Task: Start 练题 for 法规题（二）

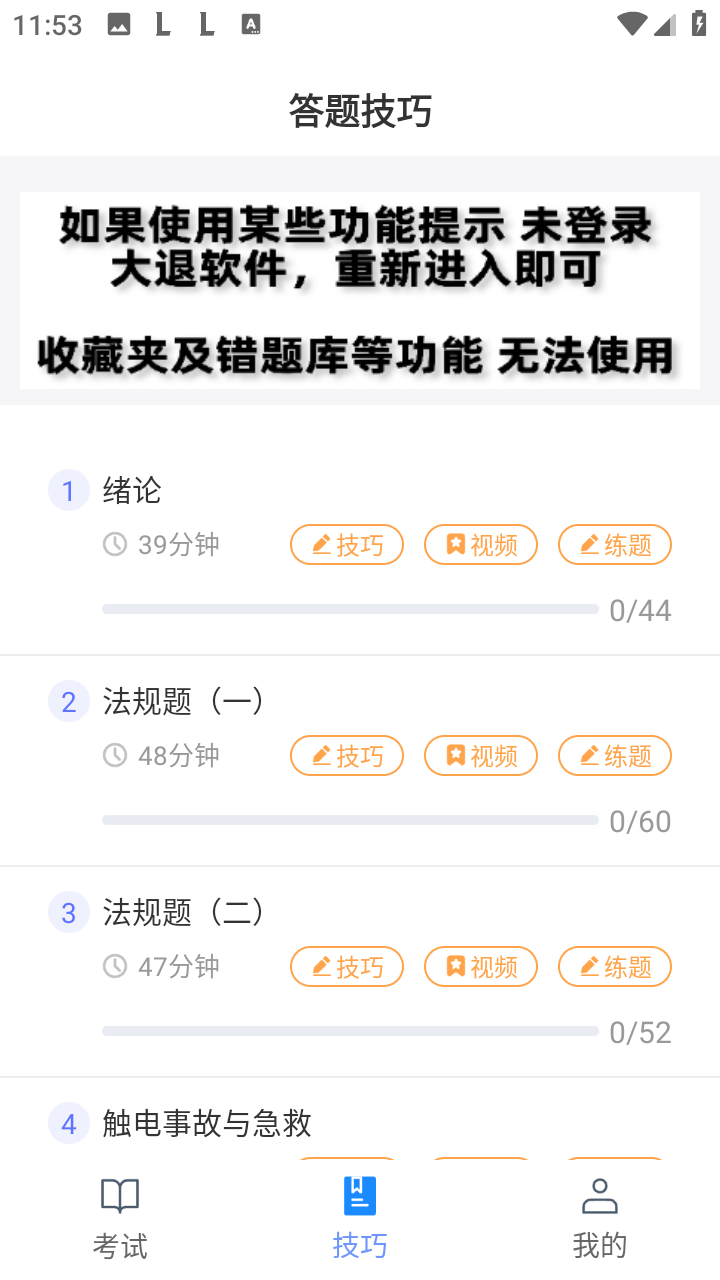Action: (x=615, y=967)
